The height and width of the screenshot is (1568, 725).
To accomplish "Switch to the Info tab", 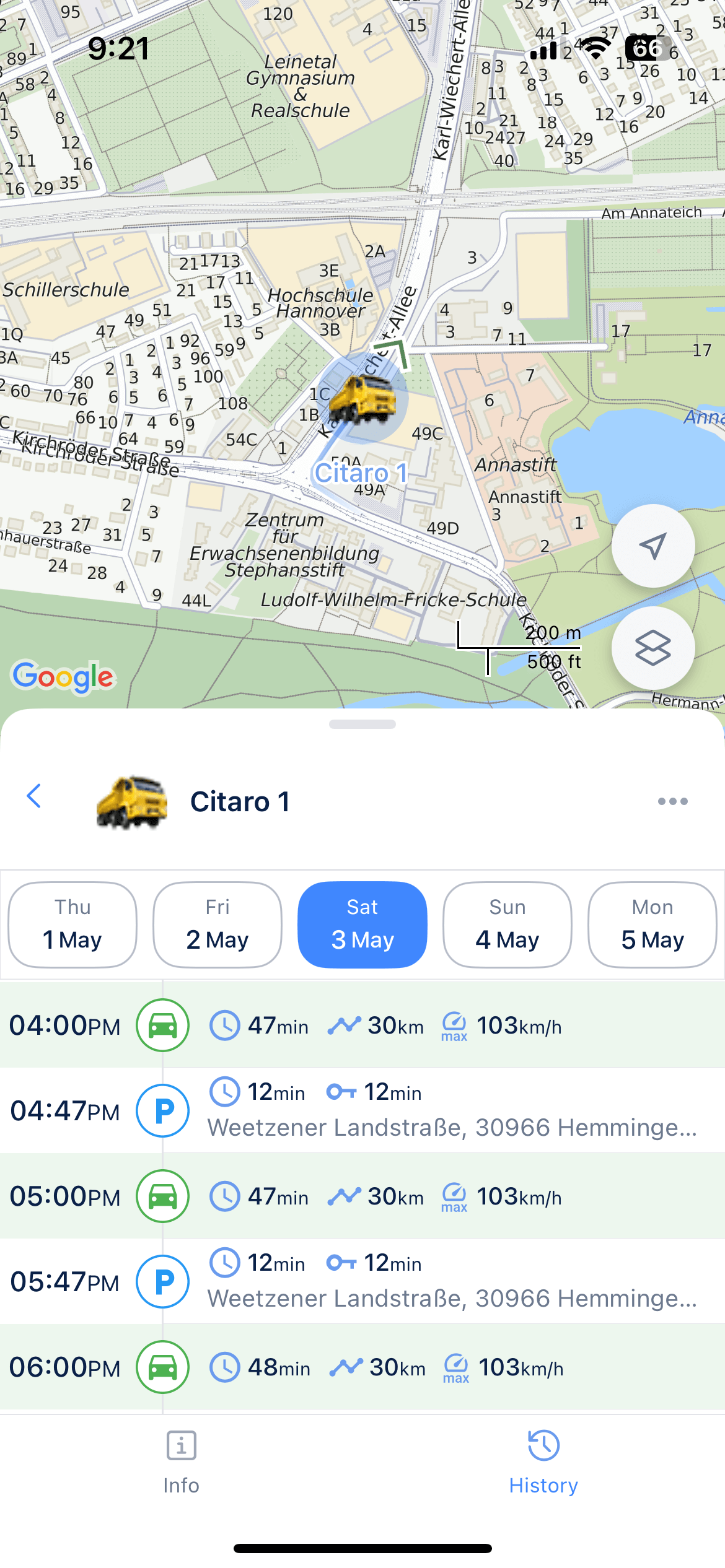I will click(x=181, y=1461).
